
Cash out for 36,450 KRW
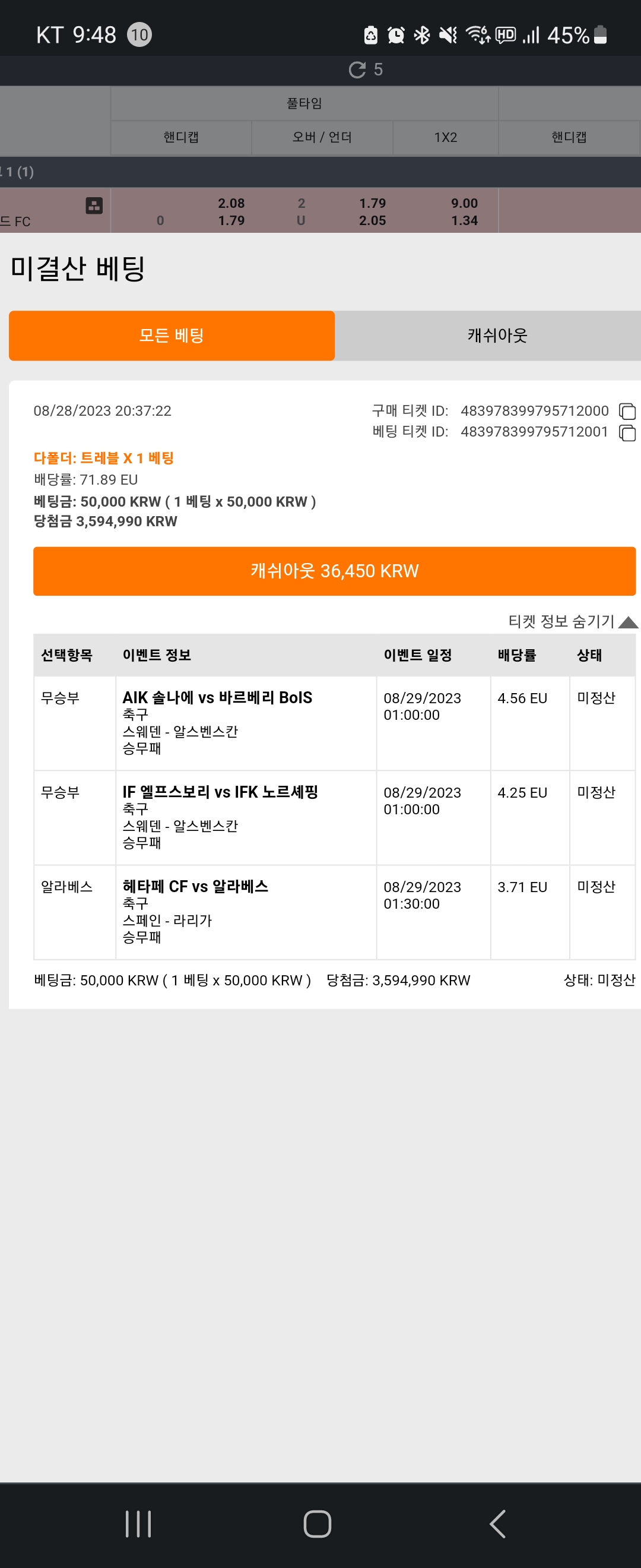pos(334,571)
